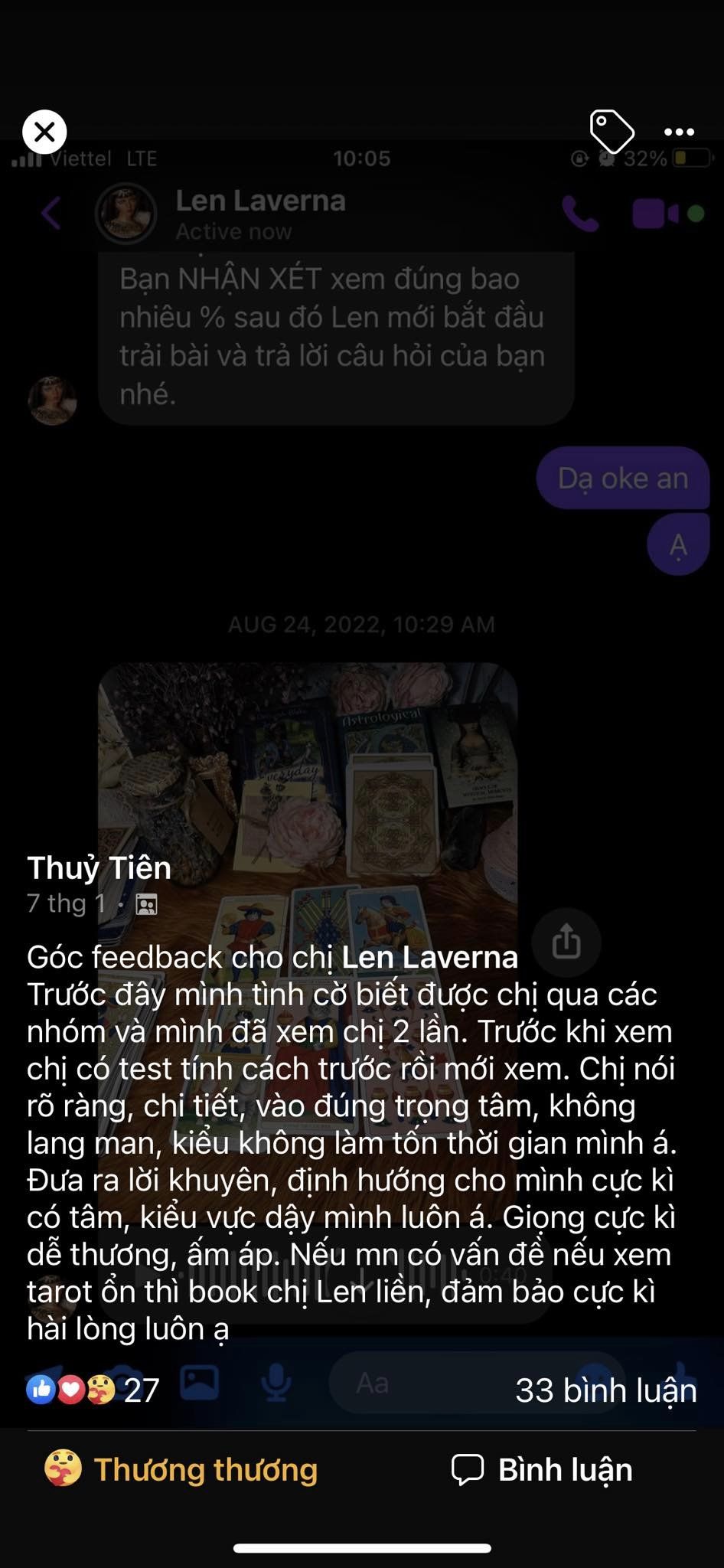Open the 33 bình luận comments
Image resolution: width=724 pixels, height=1568 pixels.
click(605, 1390)
